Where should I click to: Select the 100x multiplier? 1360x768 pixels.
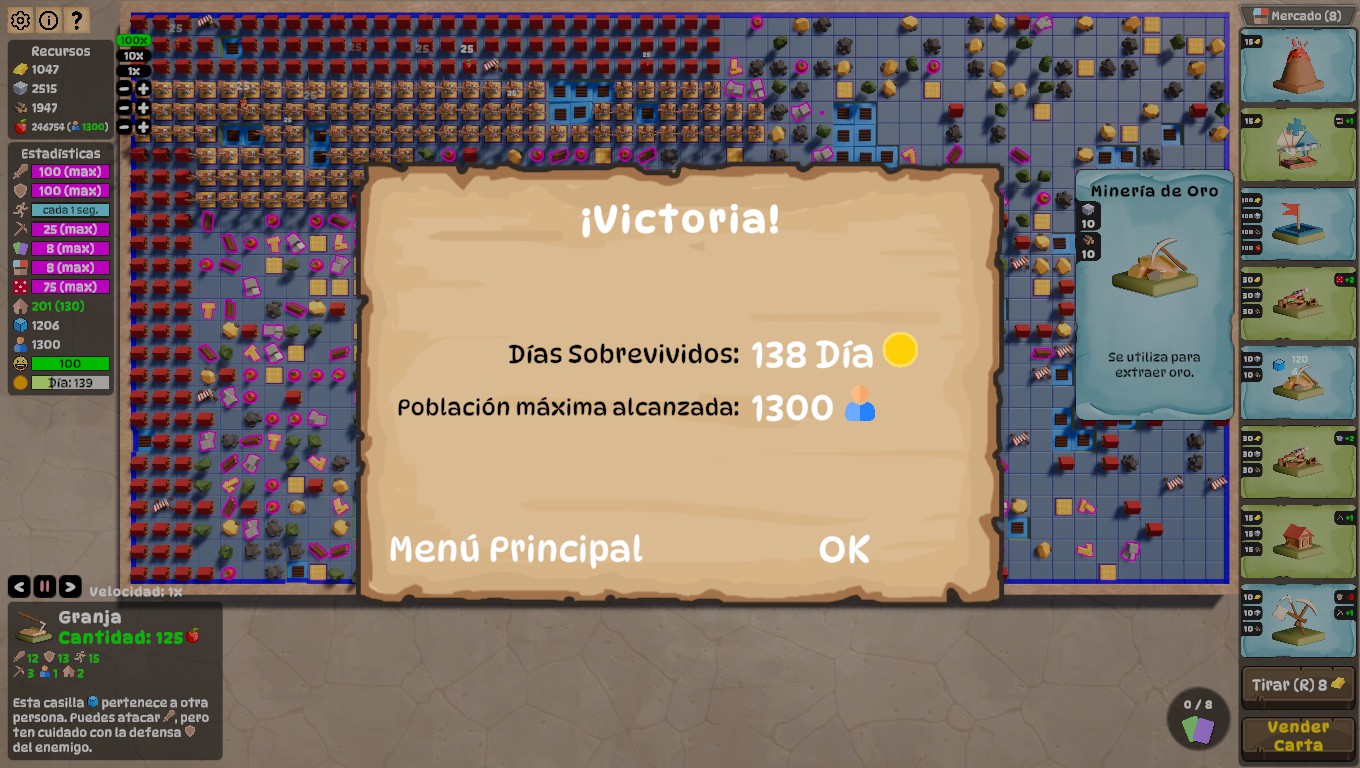134,41
